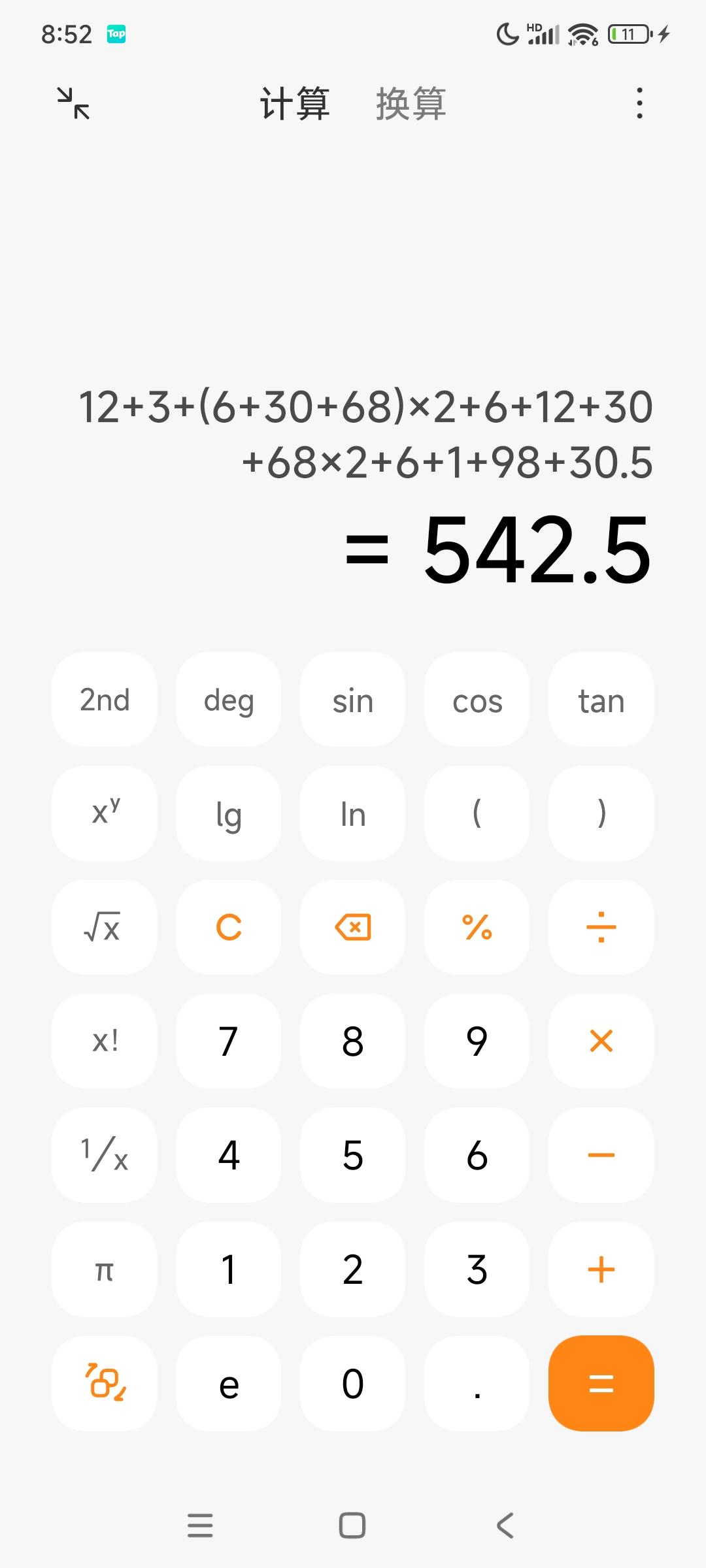The width and height of the screenshot is (706, 1568).
Task: Tap the square root key
Action: [105, 927]
